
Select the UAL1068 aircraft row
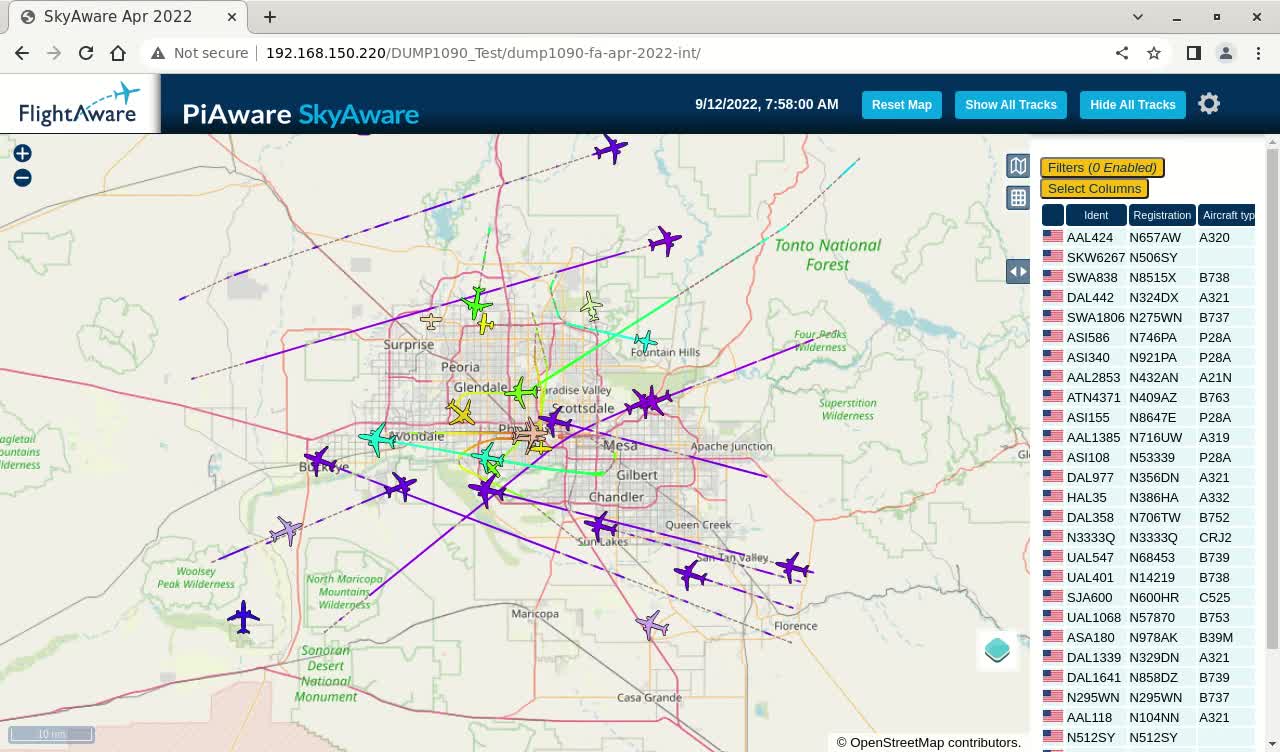[1094, 617]
